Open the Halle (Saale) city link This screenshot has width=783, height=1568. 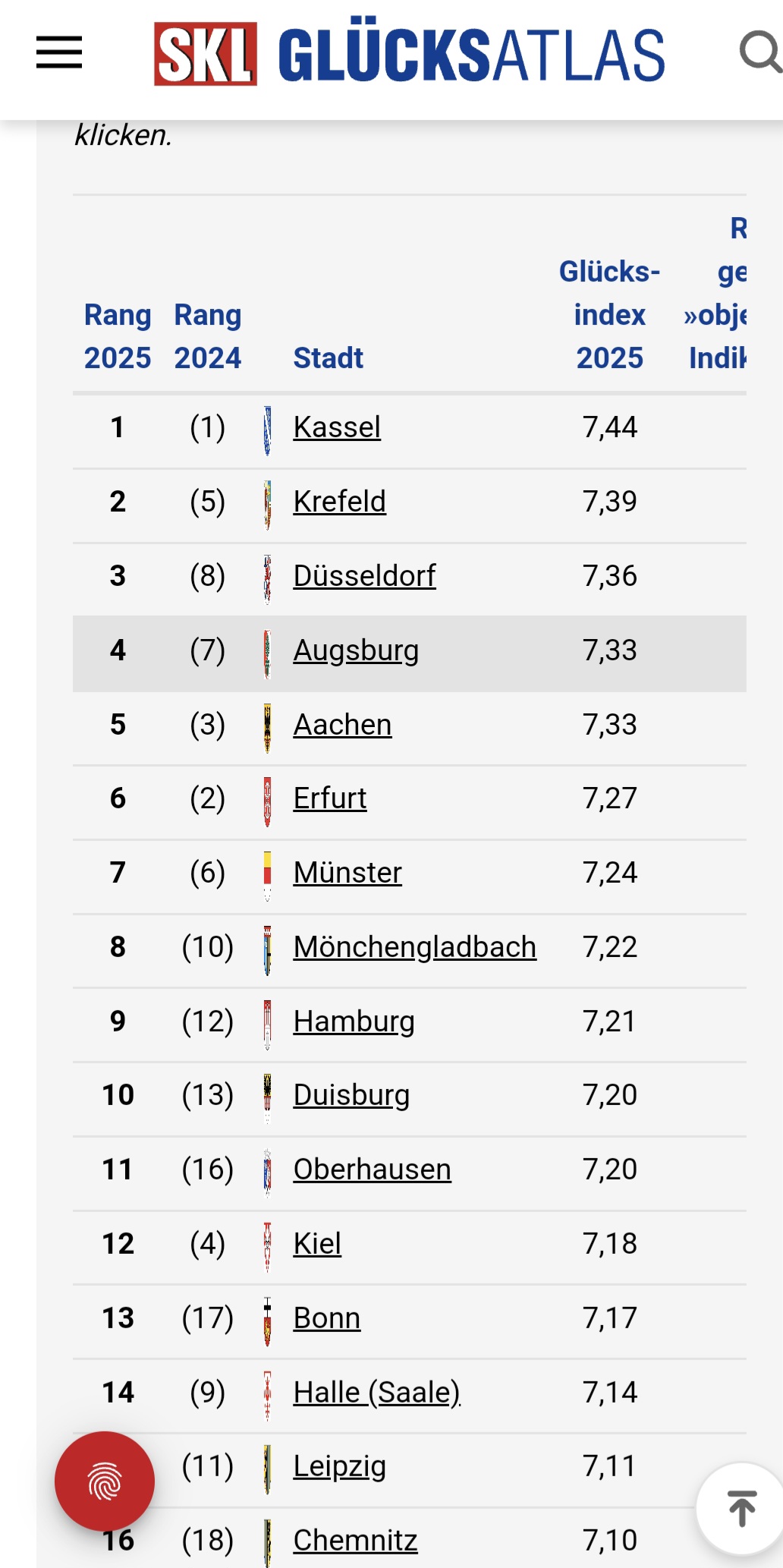376,1393
